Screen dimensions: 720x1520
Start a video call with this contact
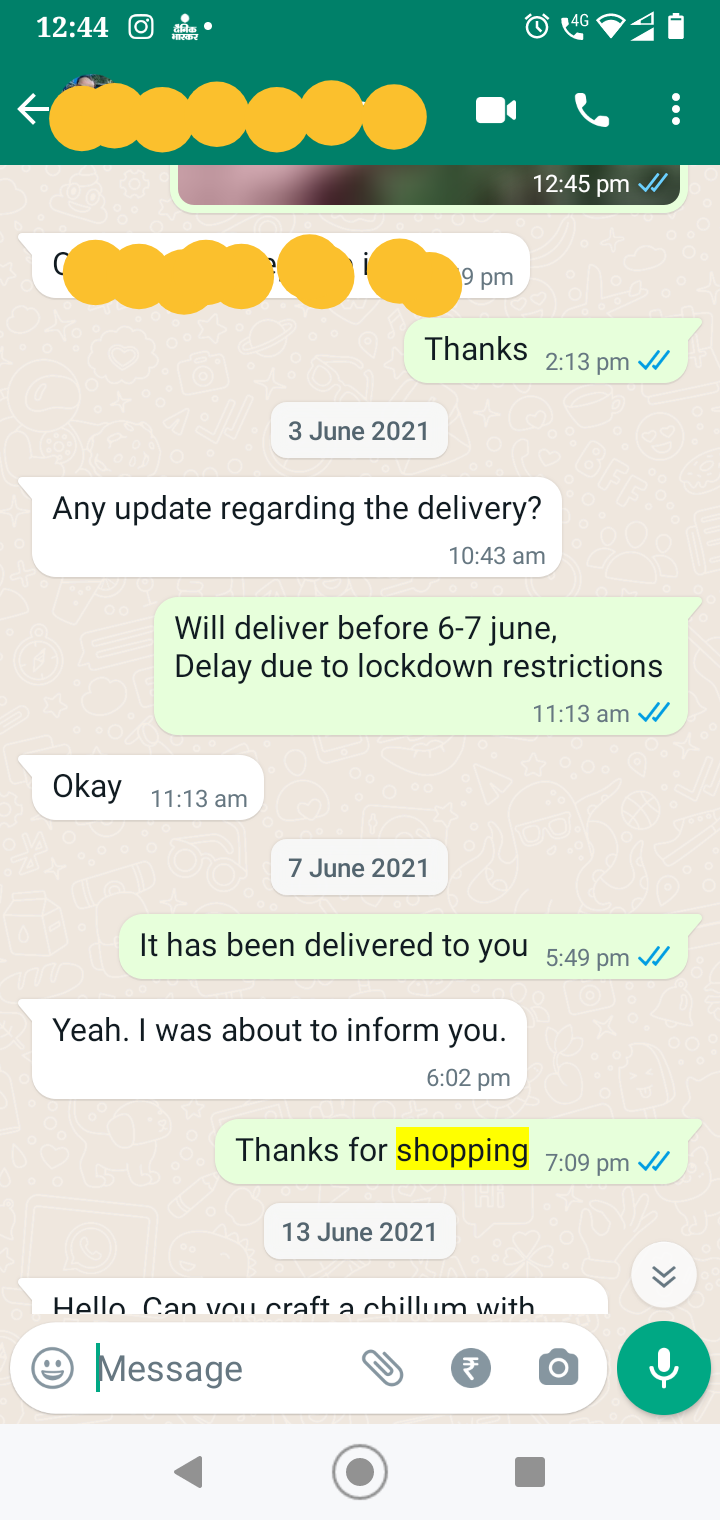[x=496, y=110]
